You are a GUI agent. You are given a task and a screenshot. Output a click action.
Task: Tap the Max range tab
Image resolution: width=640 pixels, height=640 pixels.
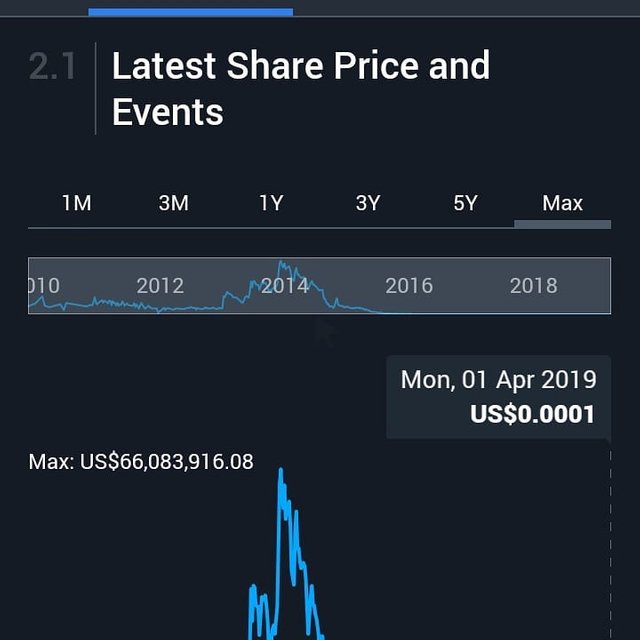click(x=562, y=204)
